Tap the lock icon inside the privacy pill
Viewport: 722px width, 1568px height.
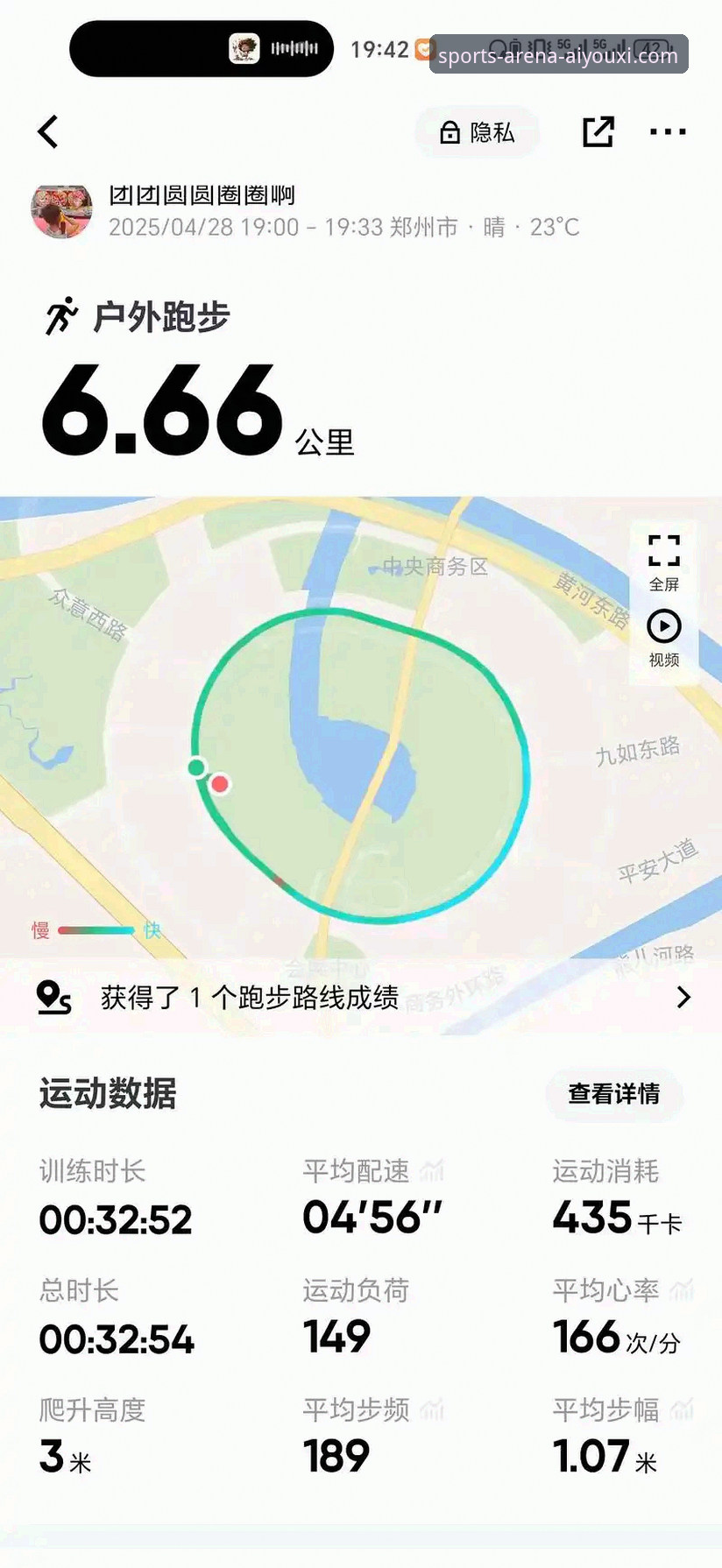click(x=449, y=131)
